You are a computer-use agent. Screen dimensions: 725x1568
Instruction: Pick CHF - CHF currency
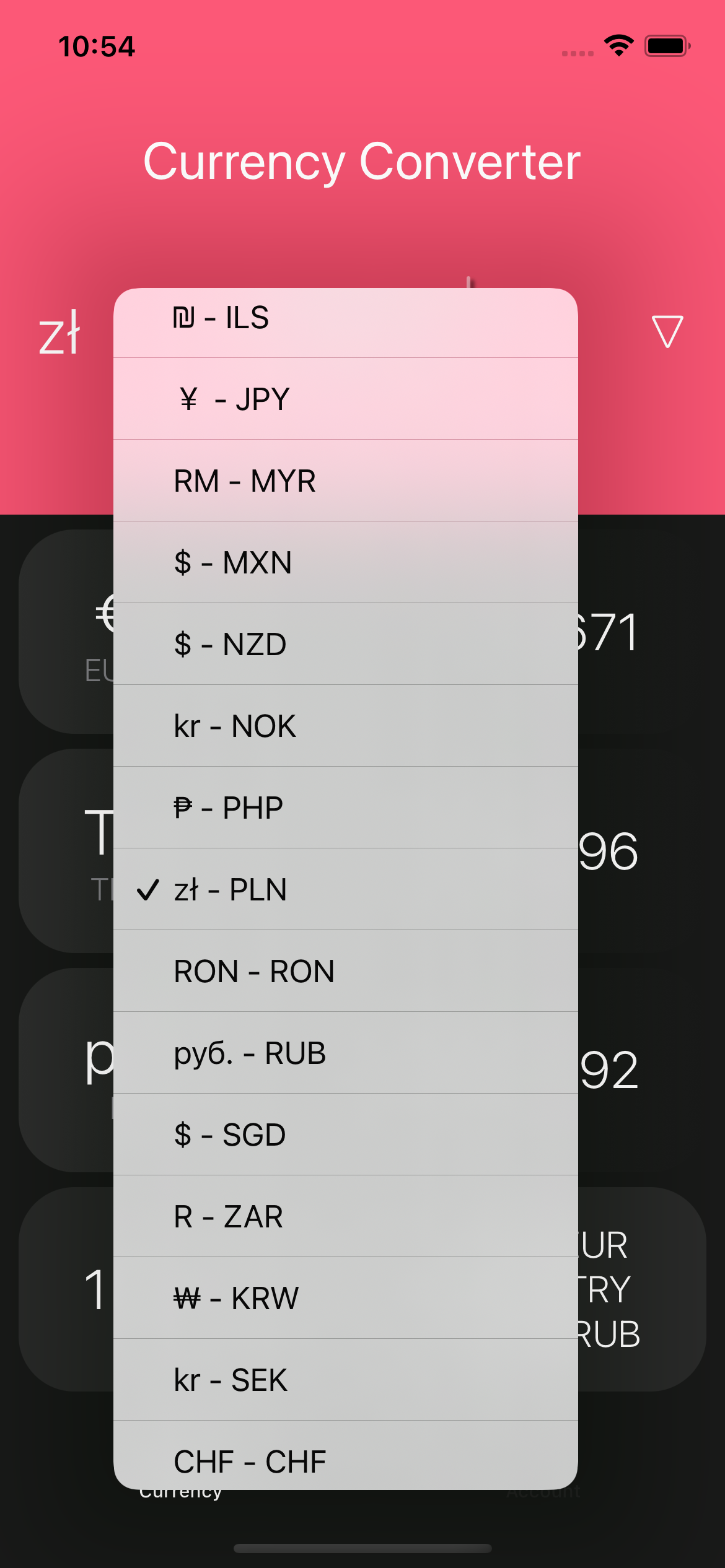(x=346, y=1455)
